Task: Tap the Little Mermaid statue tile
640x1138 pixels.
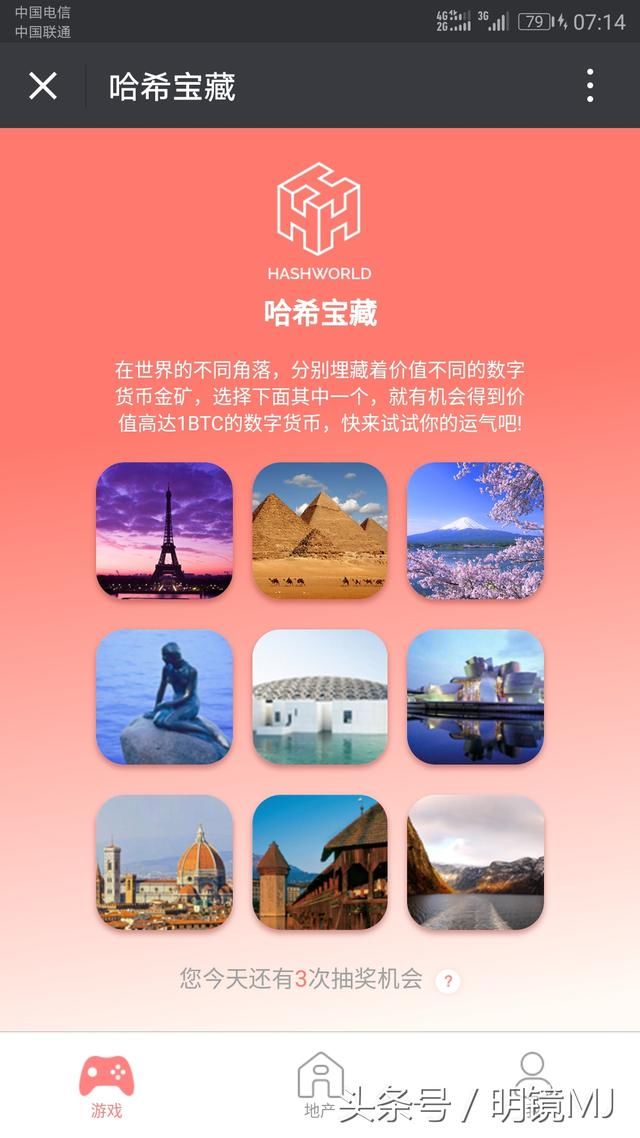Action: (164, 697)
